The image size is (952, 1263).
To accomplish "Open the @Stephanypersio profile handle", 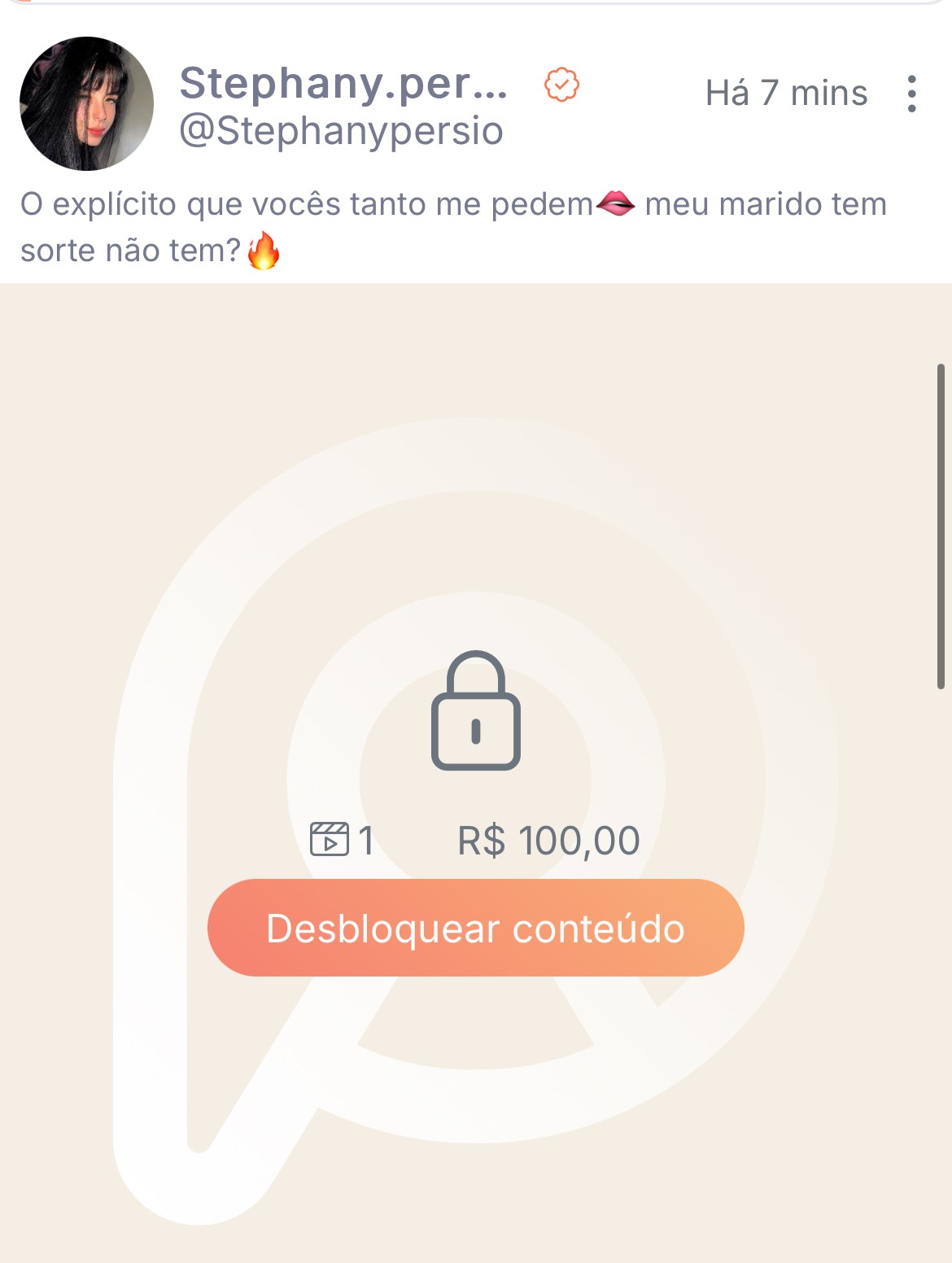I will 341,131.
